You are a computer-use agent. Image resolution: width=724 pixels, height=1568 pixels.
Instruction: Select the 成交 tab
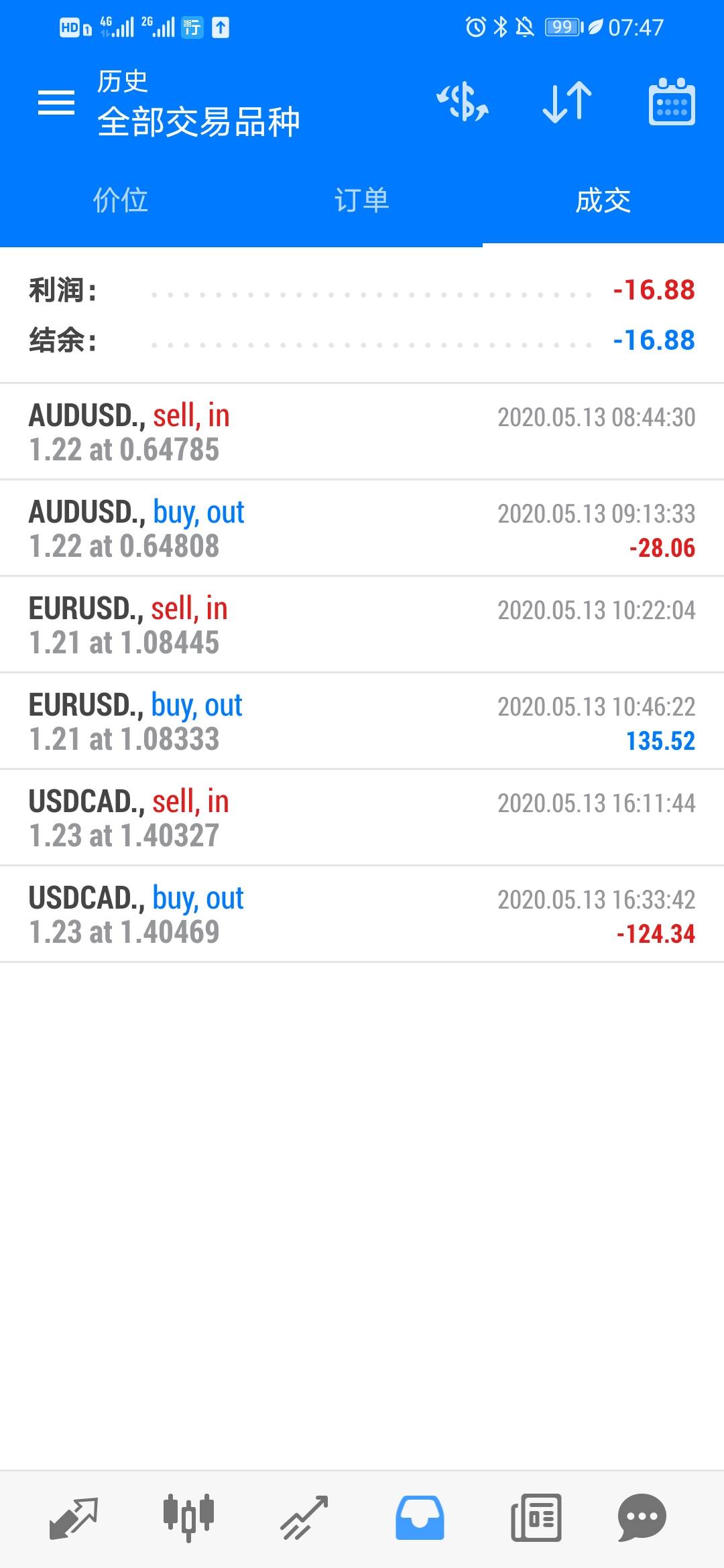coord(603,200)
